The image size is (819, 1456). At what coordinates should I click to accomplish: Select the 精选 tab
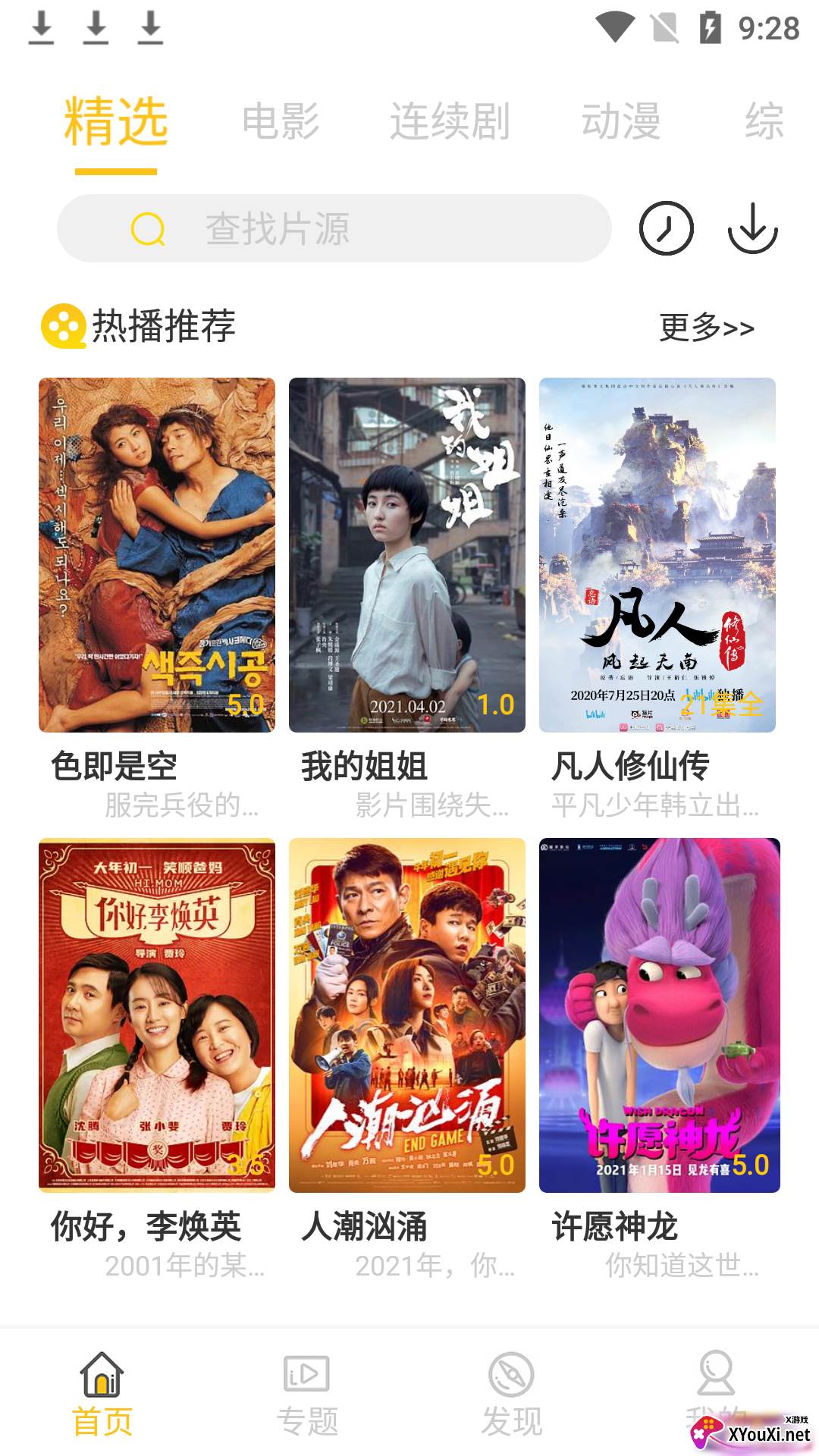pos(116,121)
